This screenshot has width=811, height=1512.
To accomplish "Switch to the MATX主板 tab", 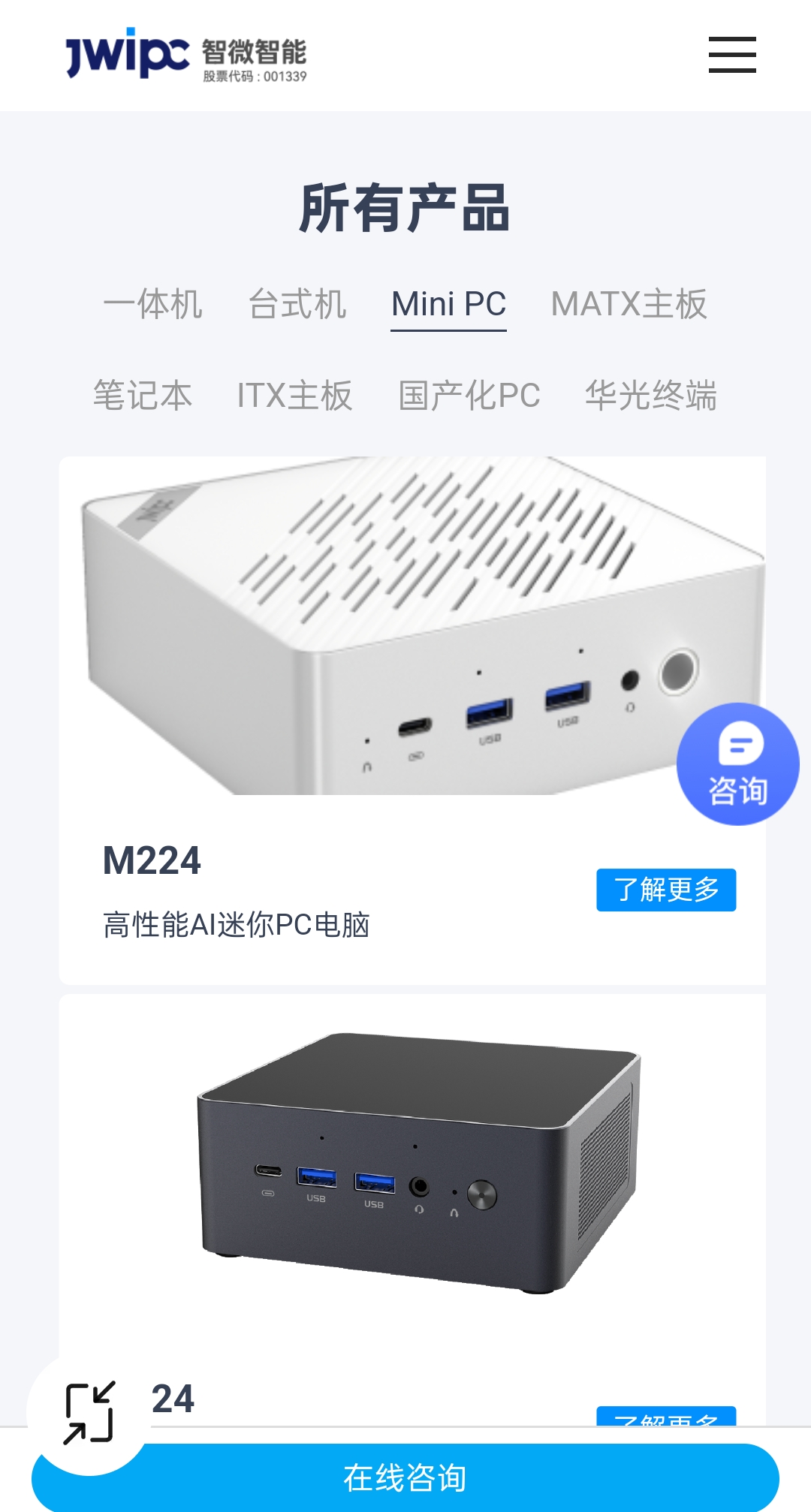I will pos(629,304).
